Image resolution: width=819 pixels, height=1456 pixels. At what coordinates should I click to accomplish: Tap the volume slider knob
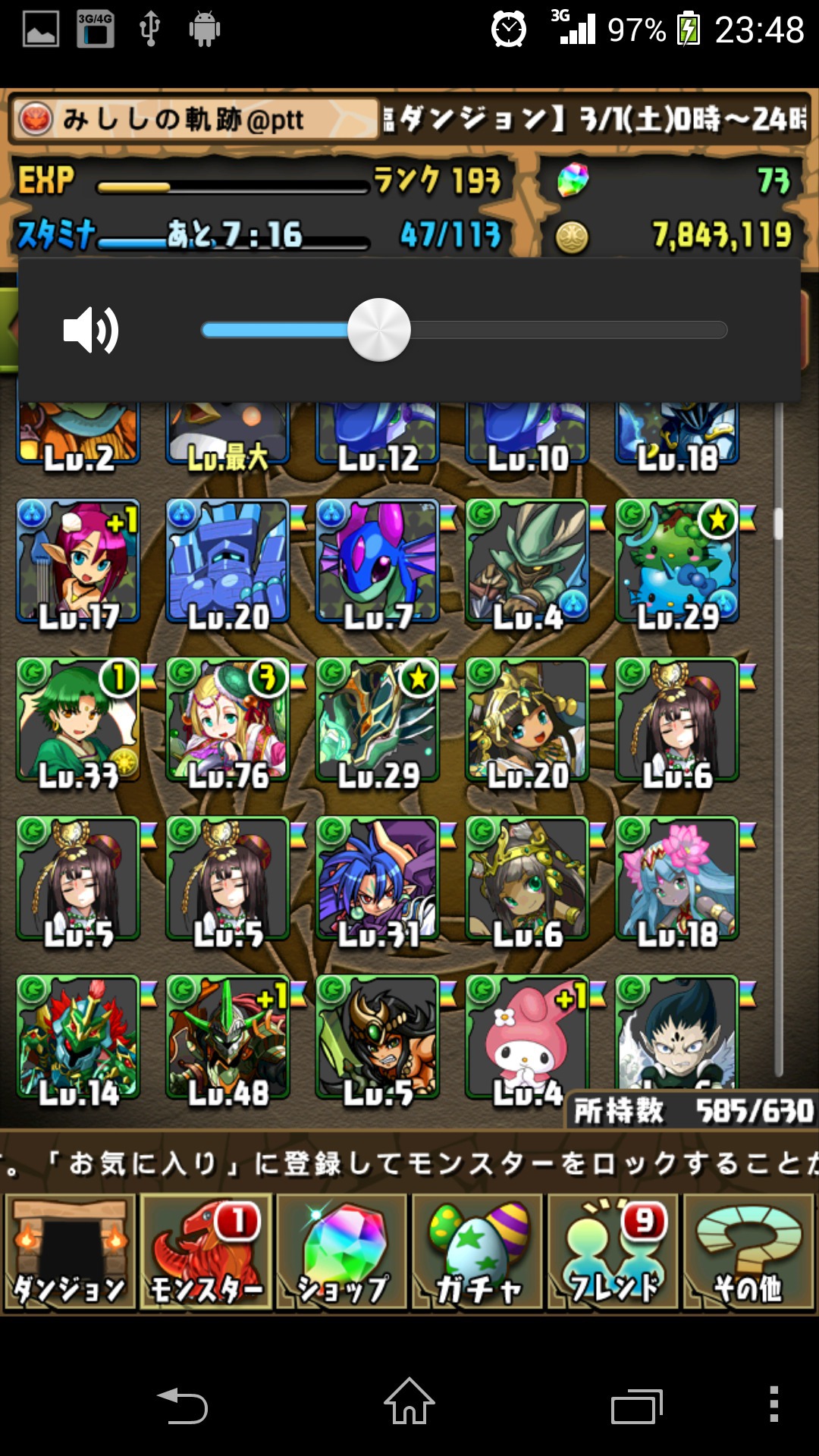coord(379,330)
